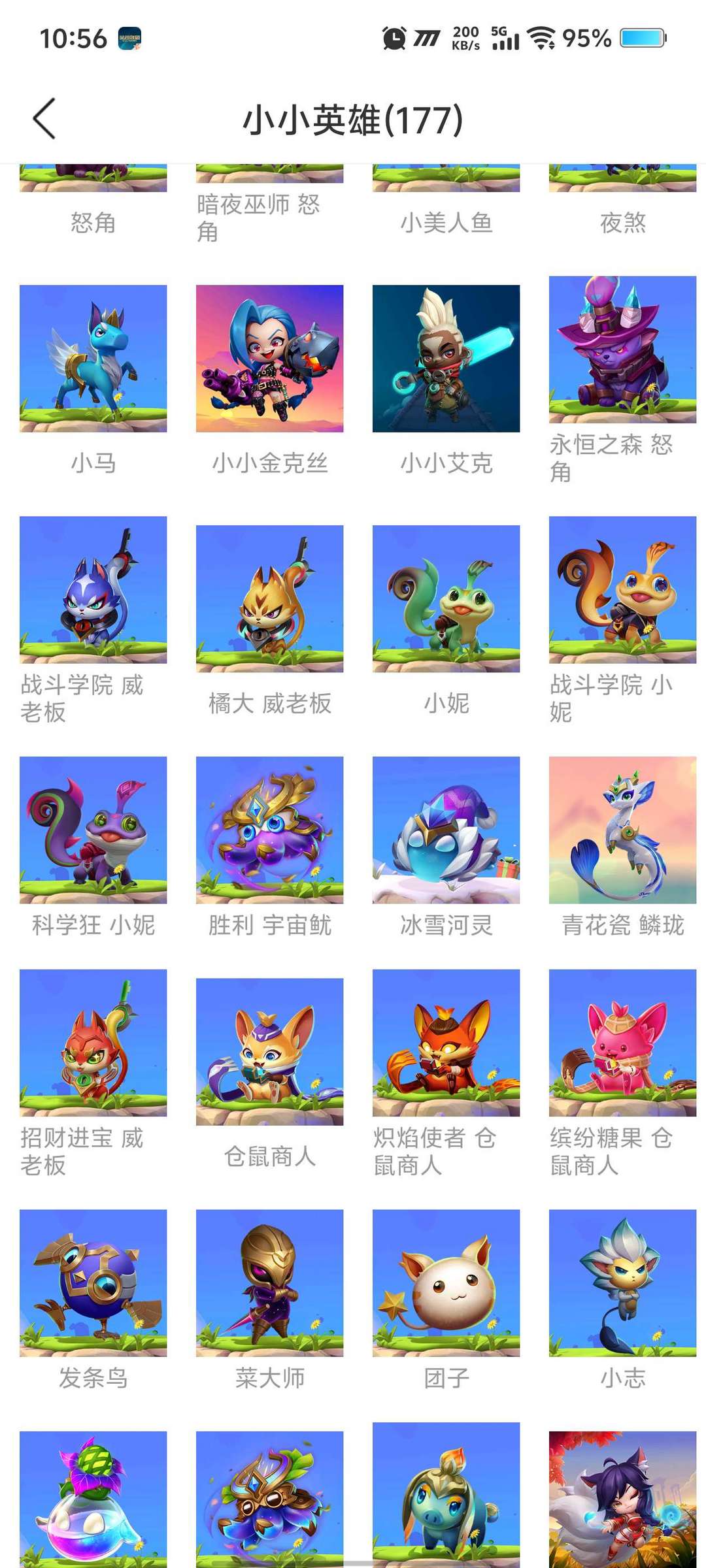View the 小小艾克 hero
The width and height of the screenshot is (706, 1568).
[446, 358]
